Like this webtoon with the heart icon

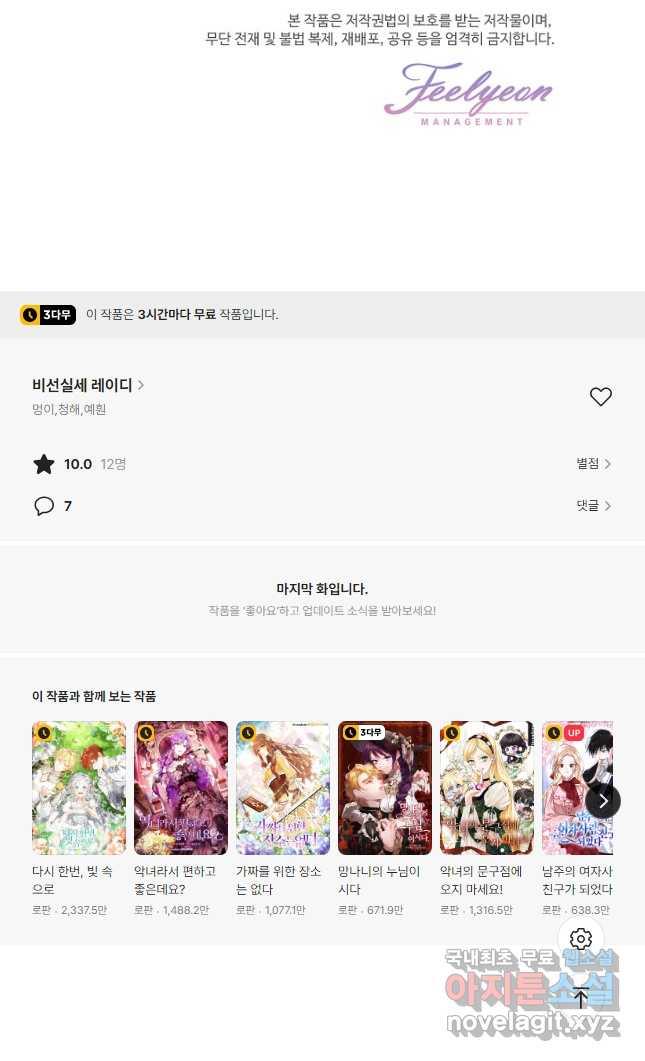[600, 397]
